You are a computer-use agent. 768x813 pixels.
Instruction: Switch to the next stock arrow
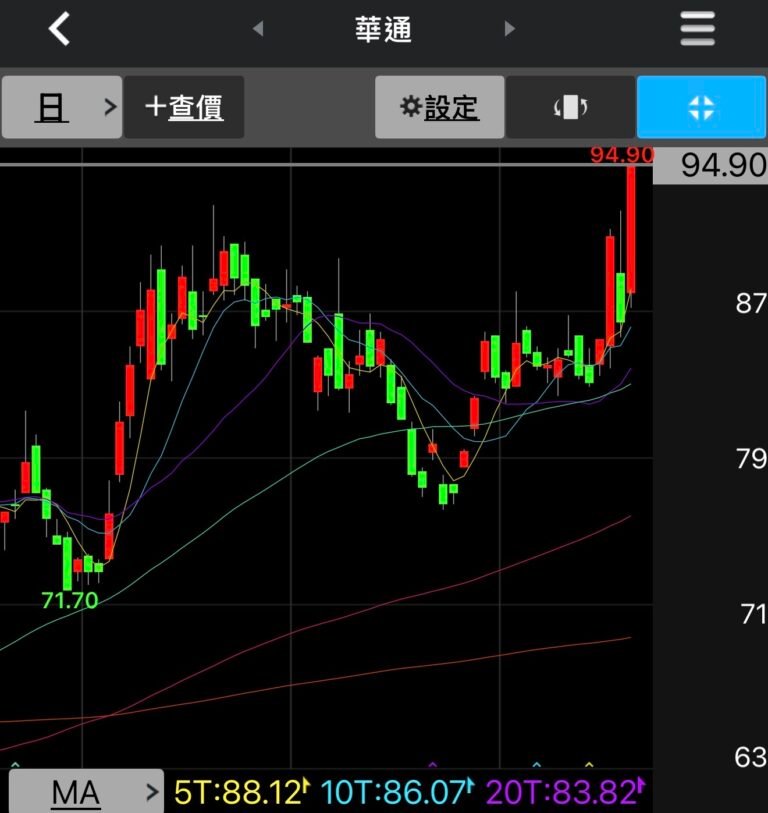tap(510, 29)
